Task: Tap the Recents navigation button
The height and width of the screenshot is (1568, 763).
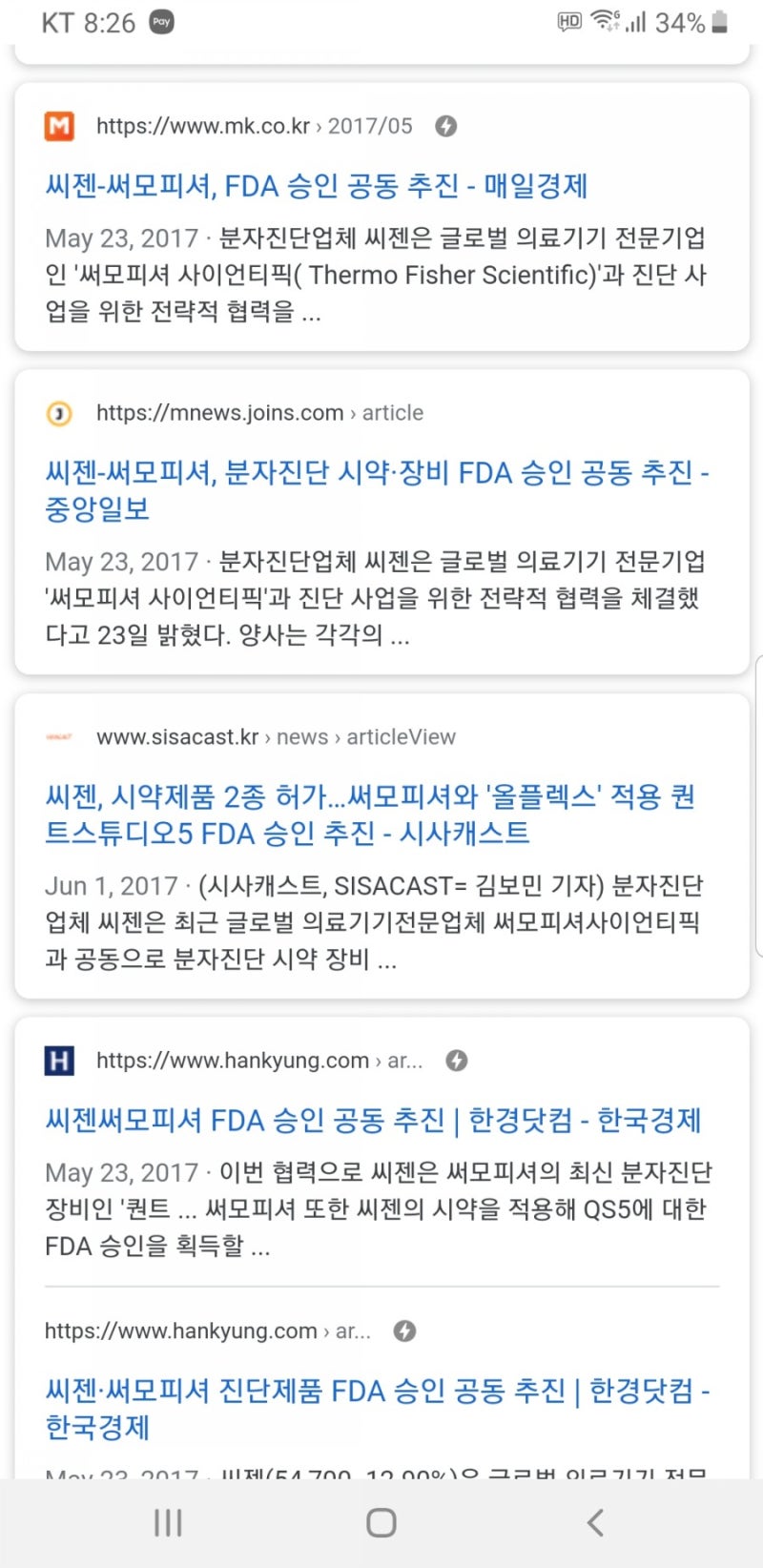Action: (x=168, y=1522)
